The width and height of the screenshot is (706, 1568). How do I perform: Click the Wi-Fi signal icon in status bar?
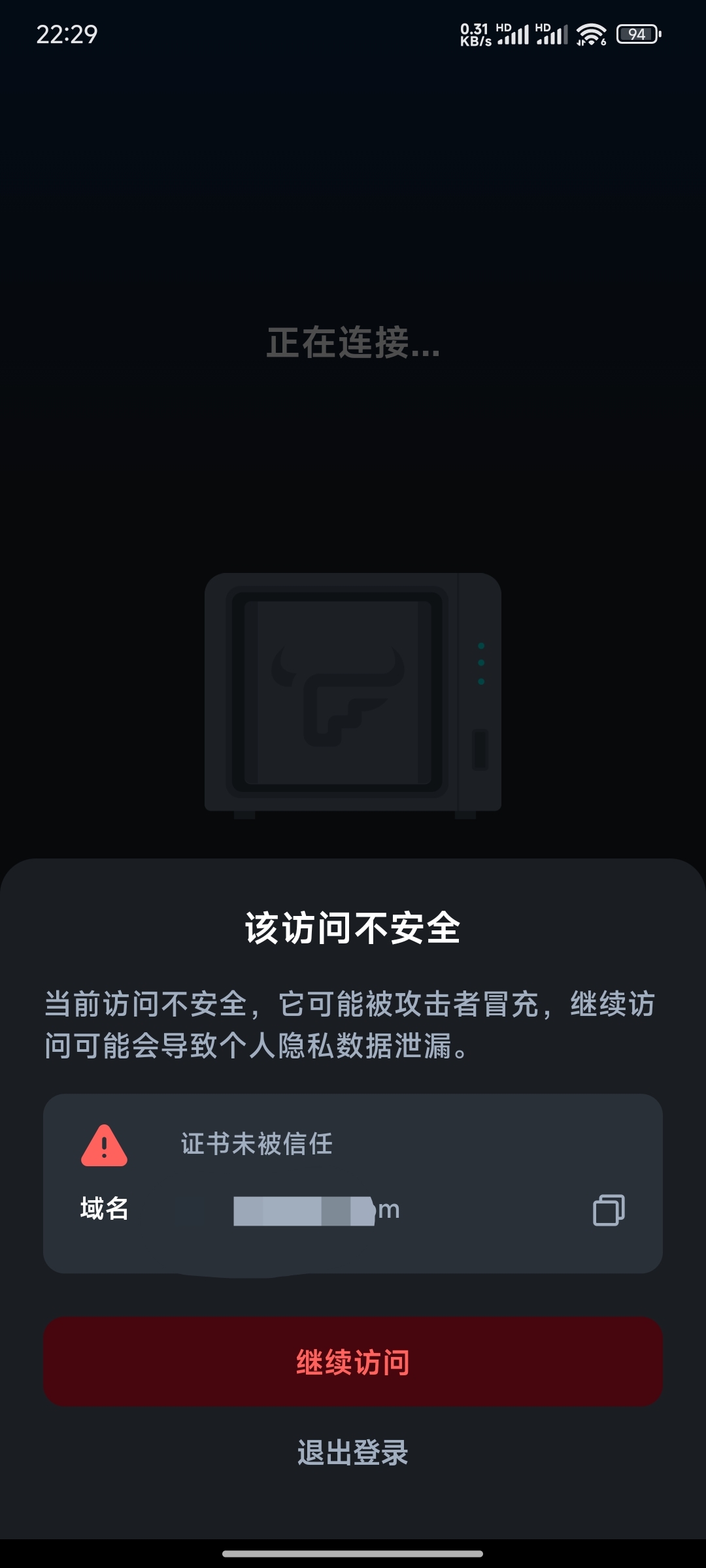[590, 34]
